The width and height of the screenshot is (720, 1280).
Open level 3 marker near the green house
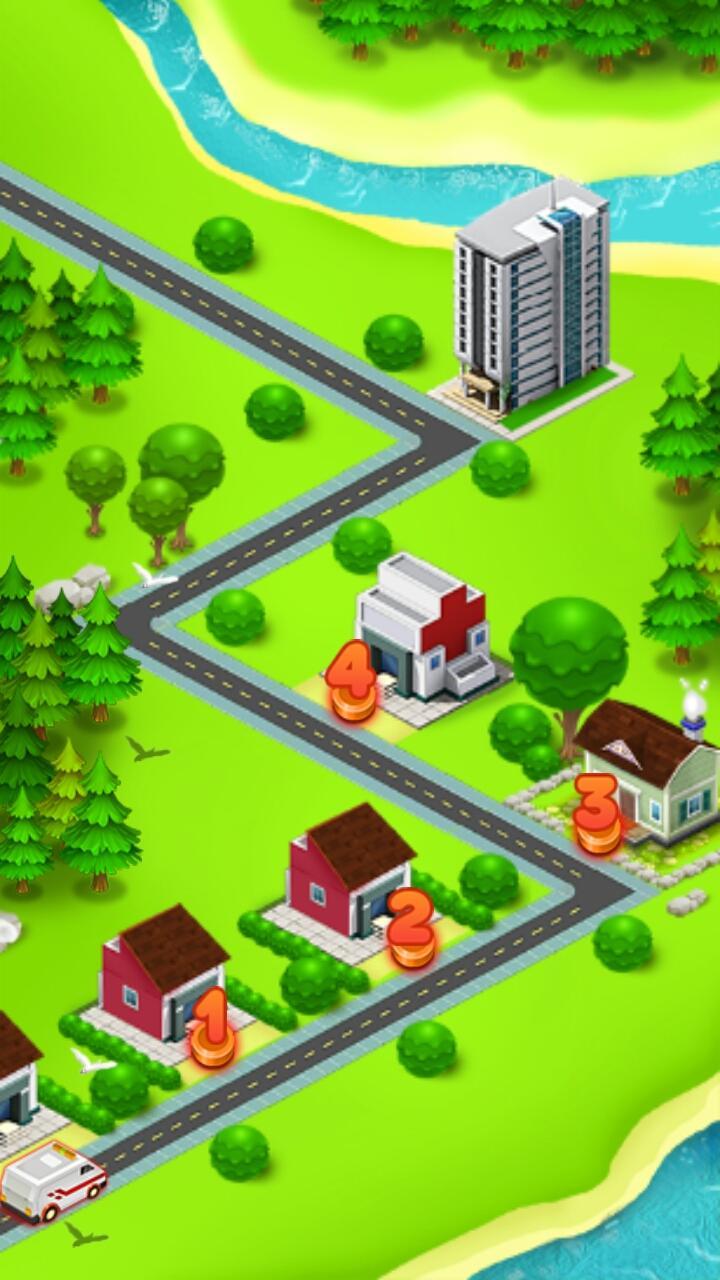[597, 813]
